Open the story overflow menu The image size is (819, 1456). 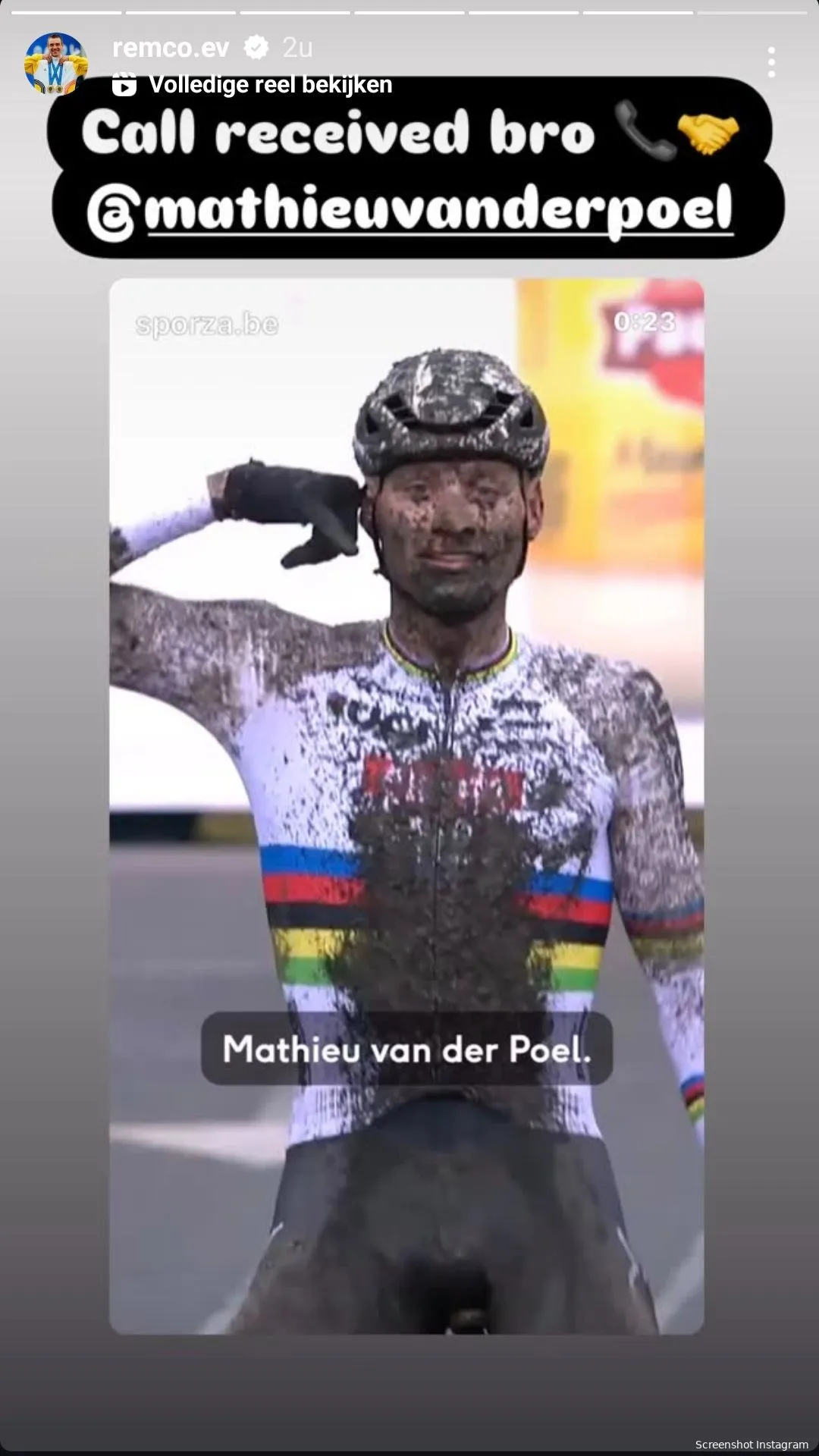coord(770,63)
